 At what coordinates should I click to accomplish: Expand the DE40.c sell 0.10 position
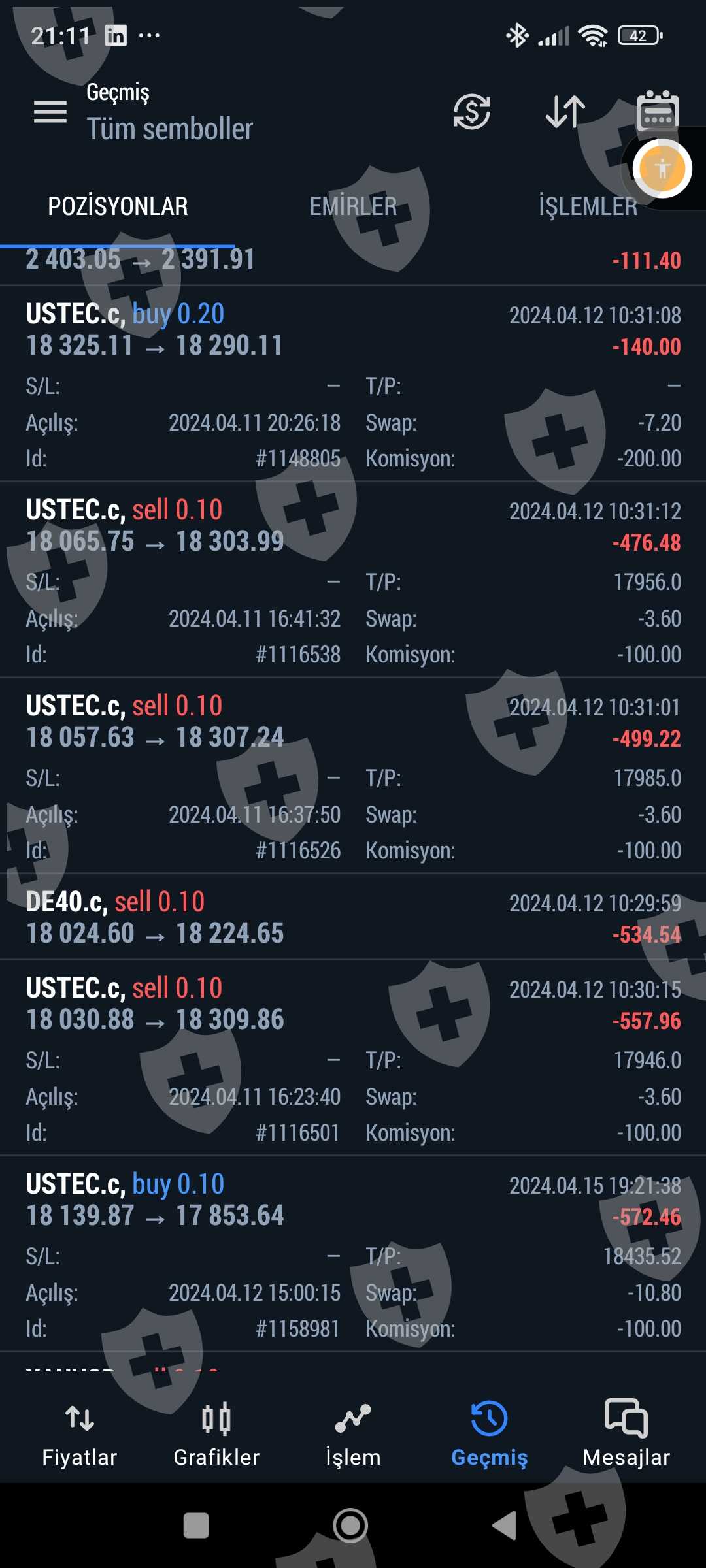[353, 917]
